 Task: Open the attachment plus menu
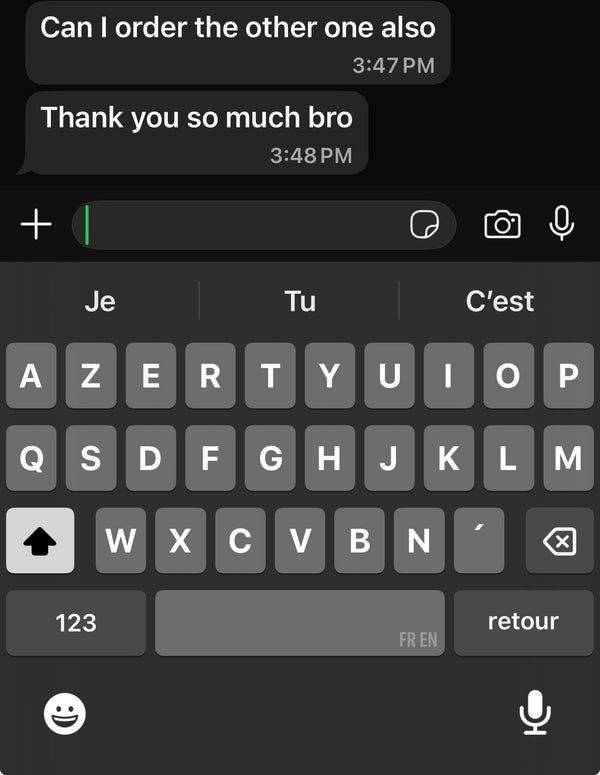[x=36, y=225]
